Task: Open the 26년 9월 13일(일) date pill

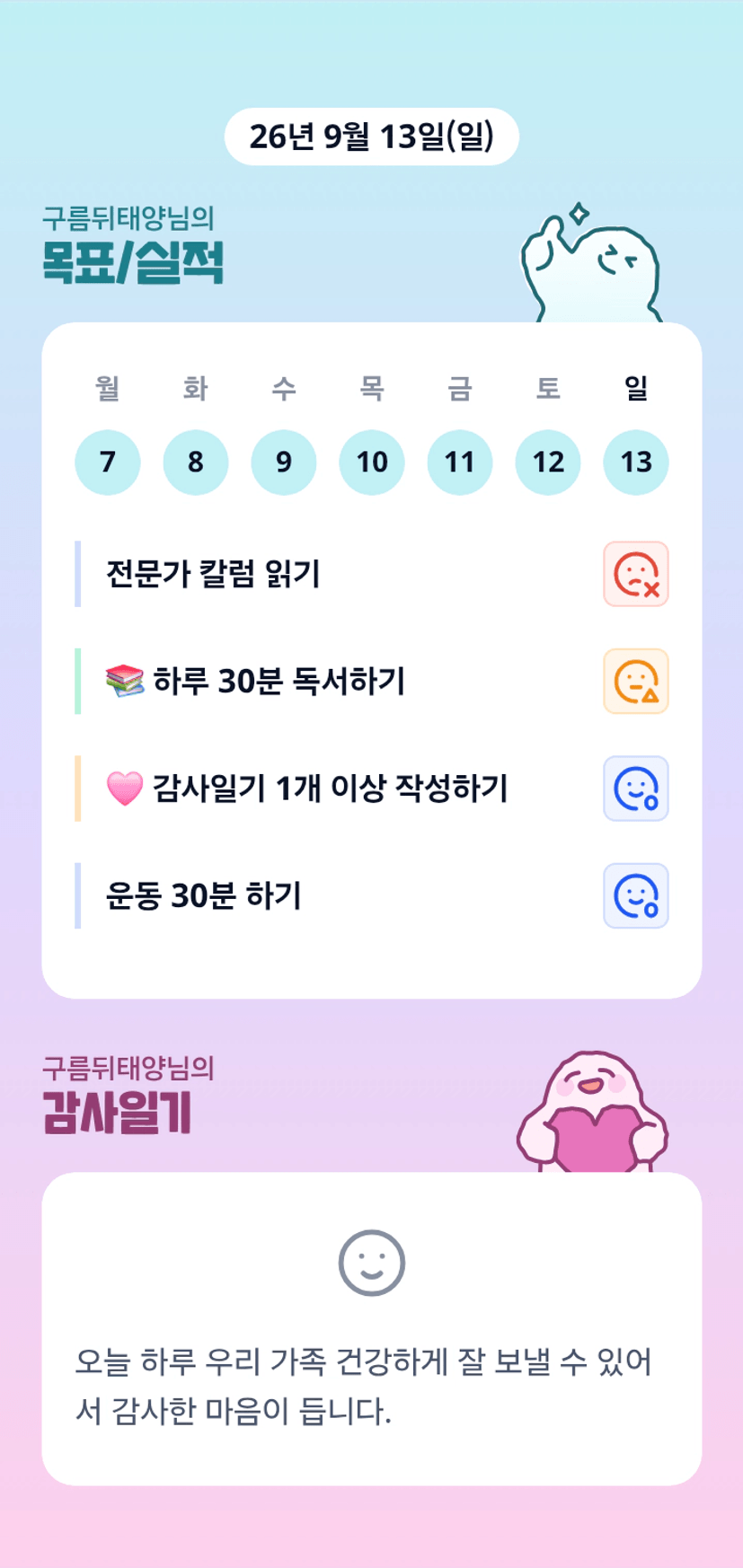Action: pyautogui.click(x=372, y=137)
